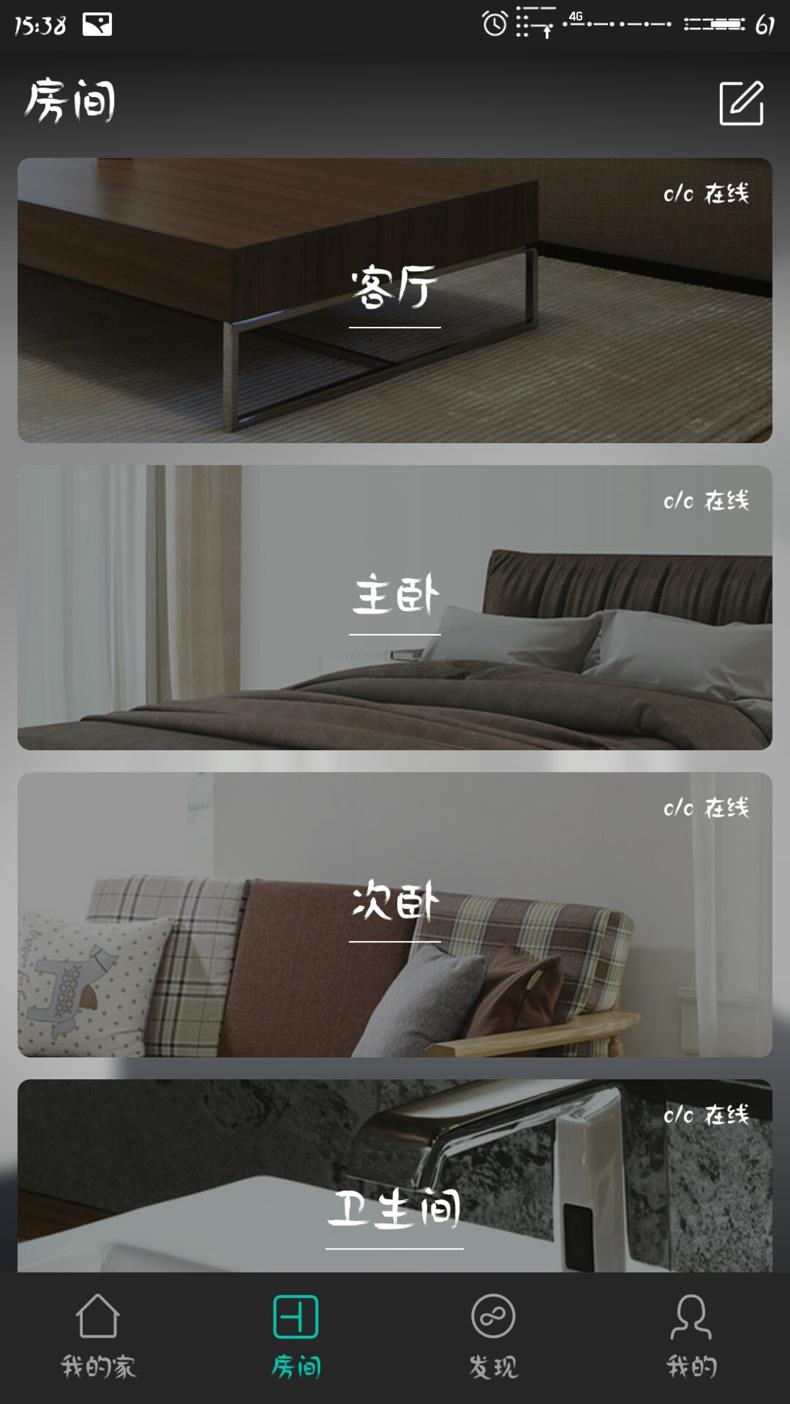Open the 主卧 room card
Screen dimensions: 790x1404
tap(394, 607)
